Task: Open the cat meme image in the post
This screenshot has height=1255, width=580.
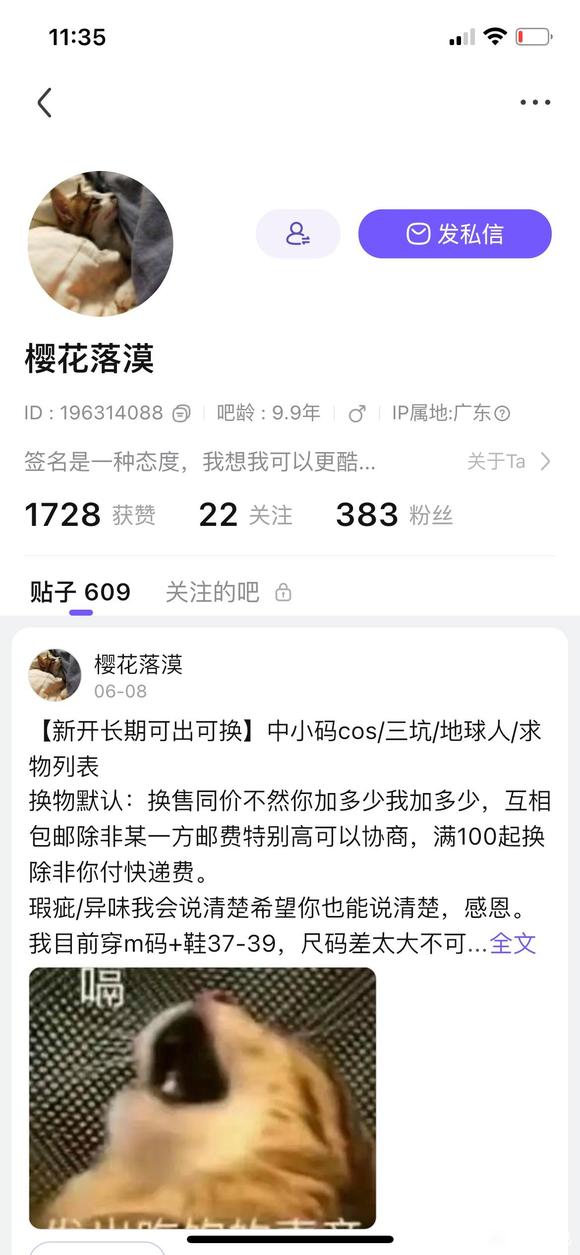Action: [202, 1097]
